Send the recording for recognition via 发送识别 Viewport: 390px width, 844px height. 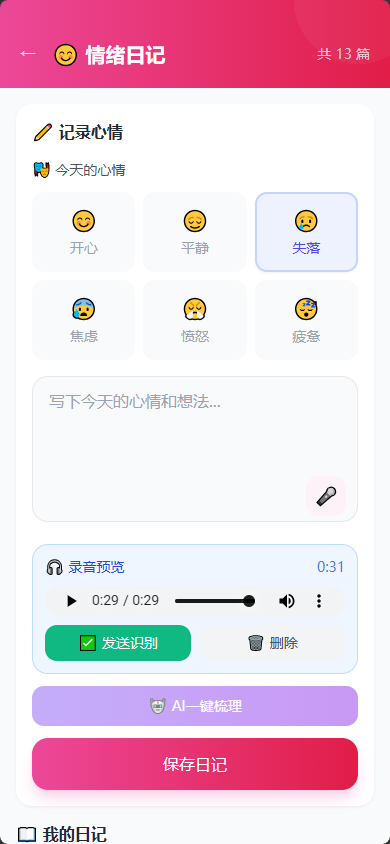[x=118, y=643]
